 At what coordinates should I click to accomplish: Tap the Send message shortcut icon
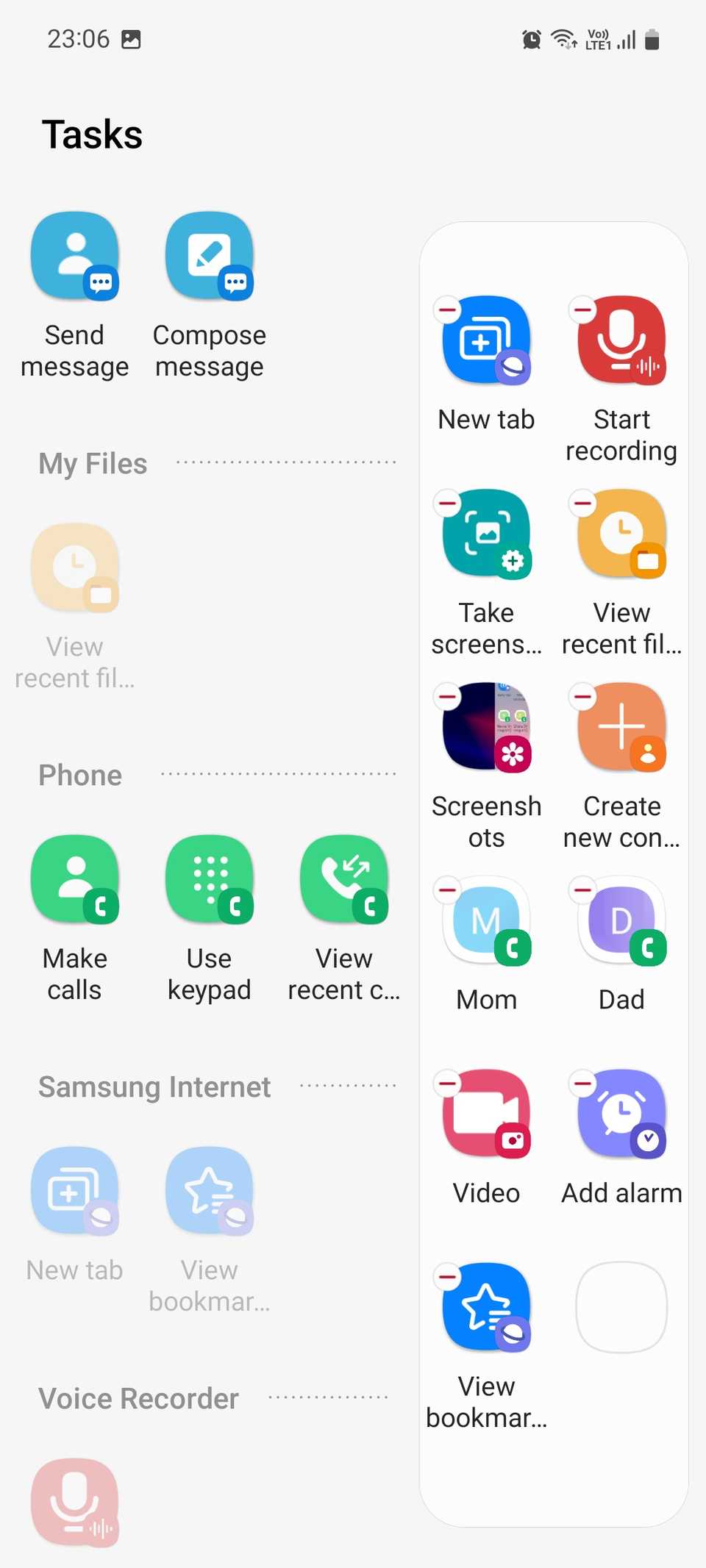coord(74,257)
